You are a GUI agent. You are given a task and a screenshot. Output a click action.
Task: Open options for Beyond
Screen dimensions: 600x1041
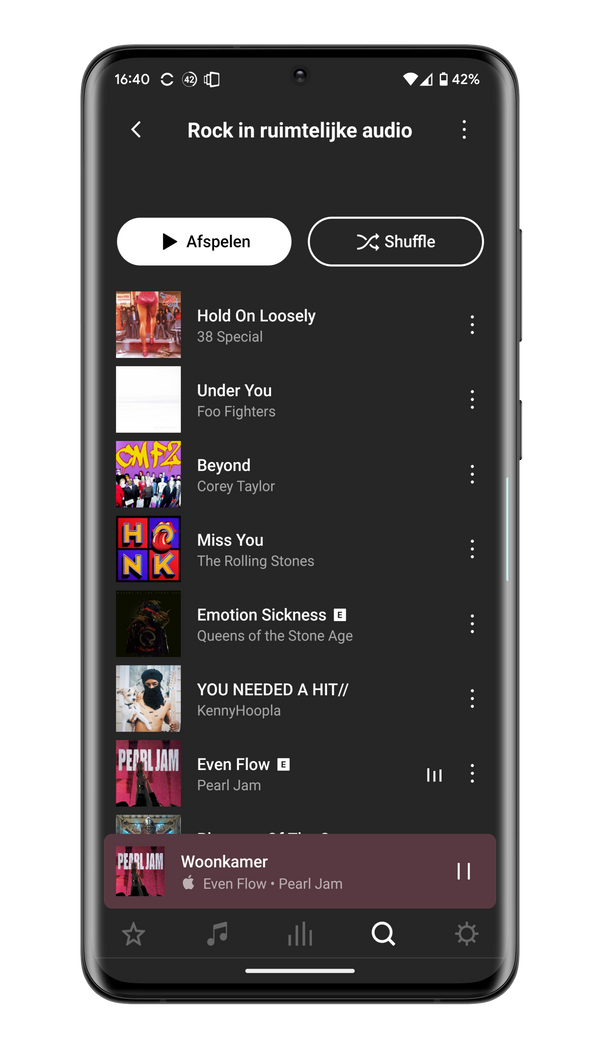[x=472, y=474]
